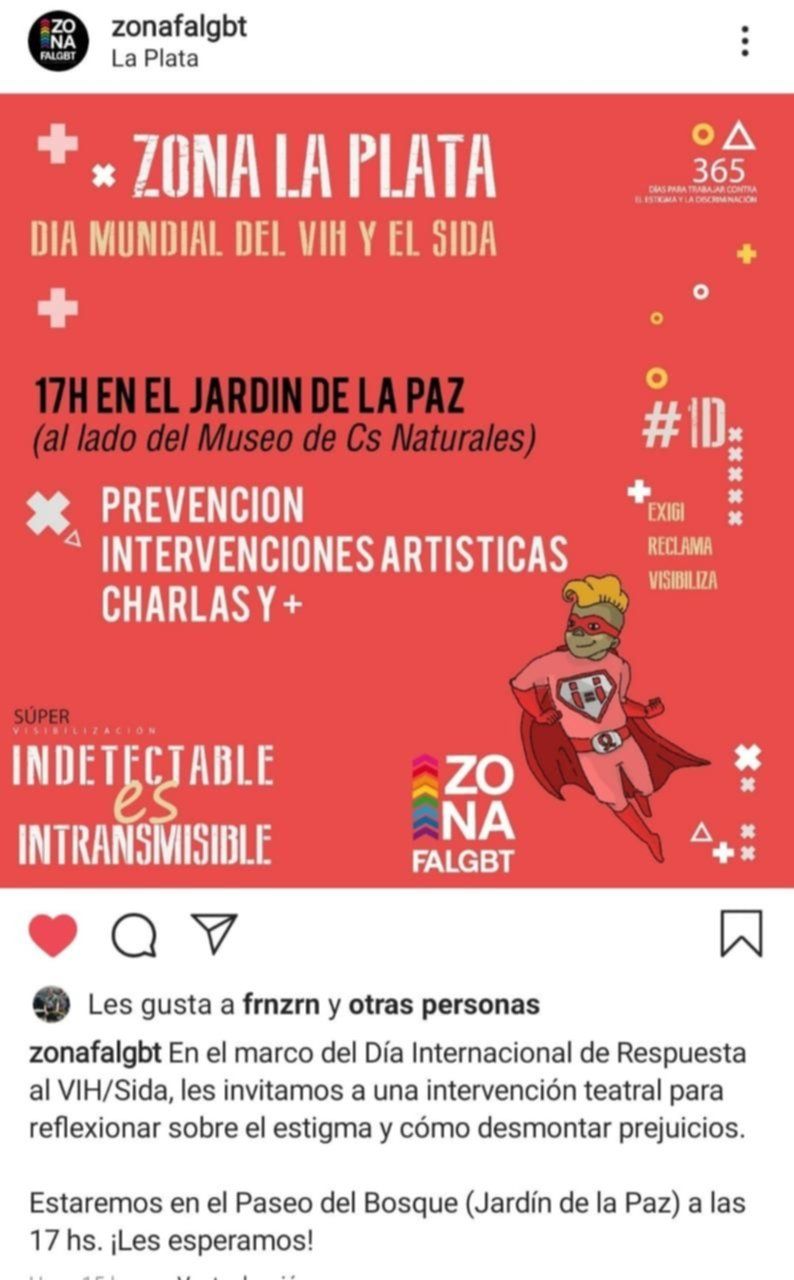Save the post with the bookmark icon
794x1280 pixels.
741,934
